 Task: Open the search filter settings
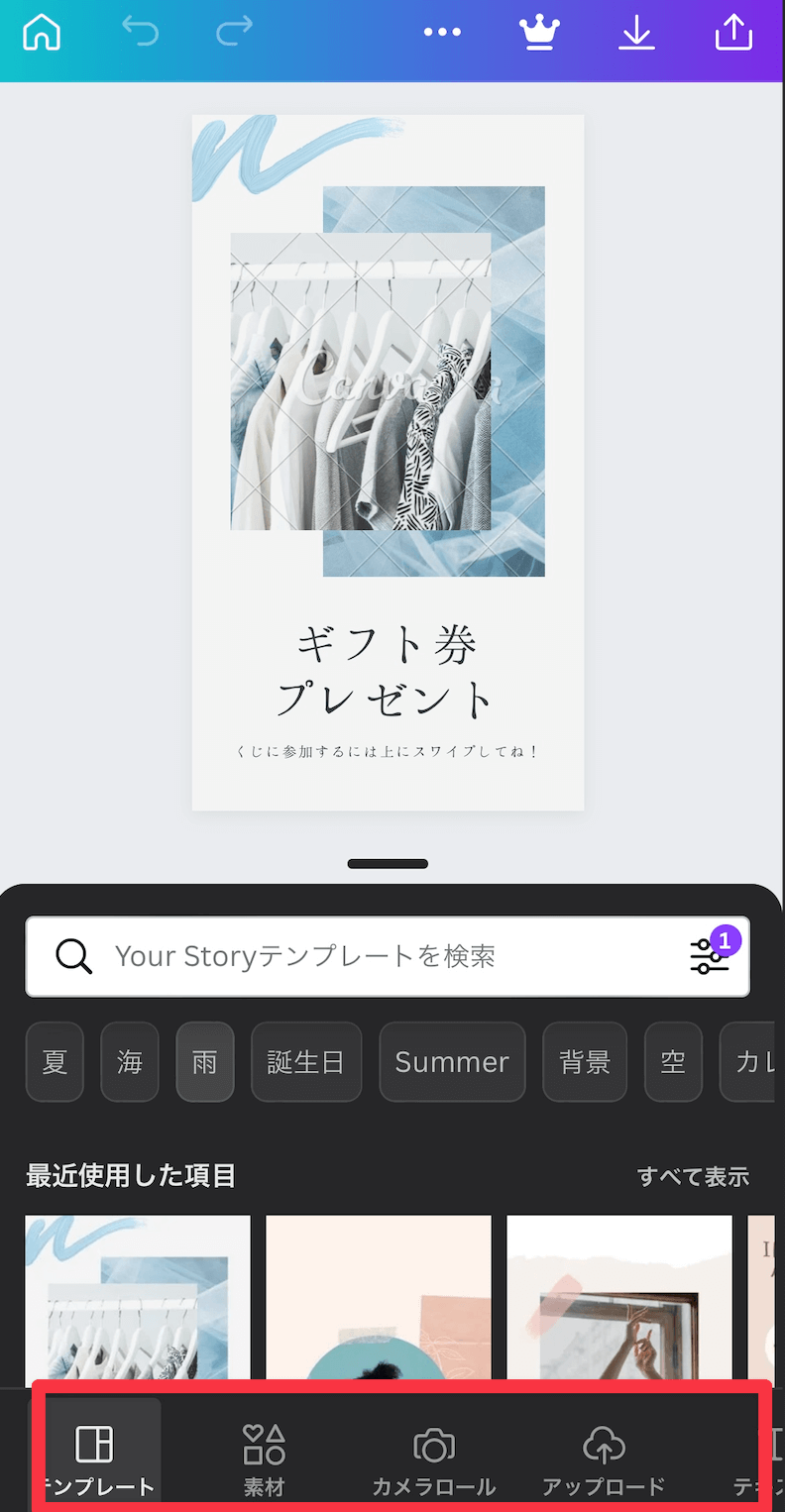pos(710,956)
